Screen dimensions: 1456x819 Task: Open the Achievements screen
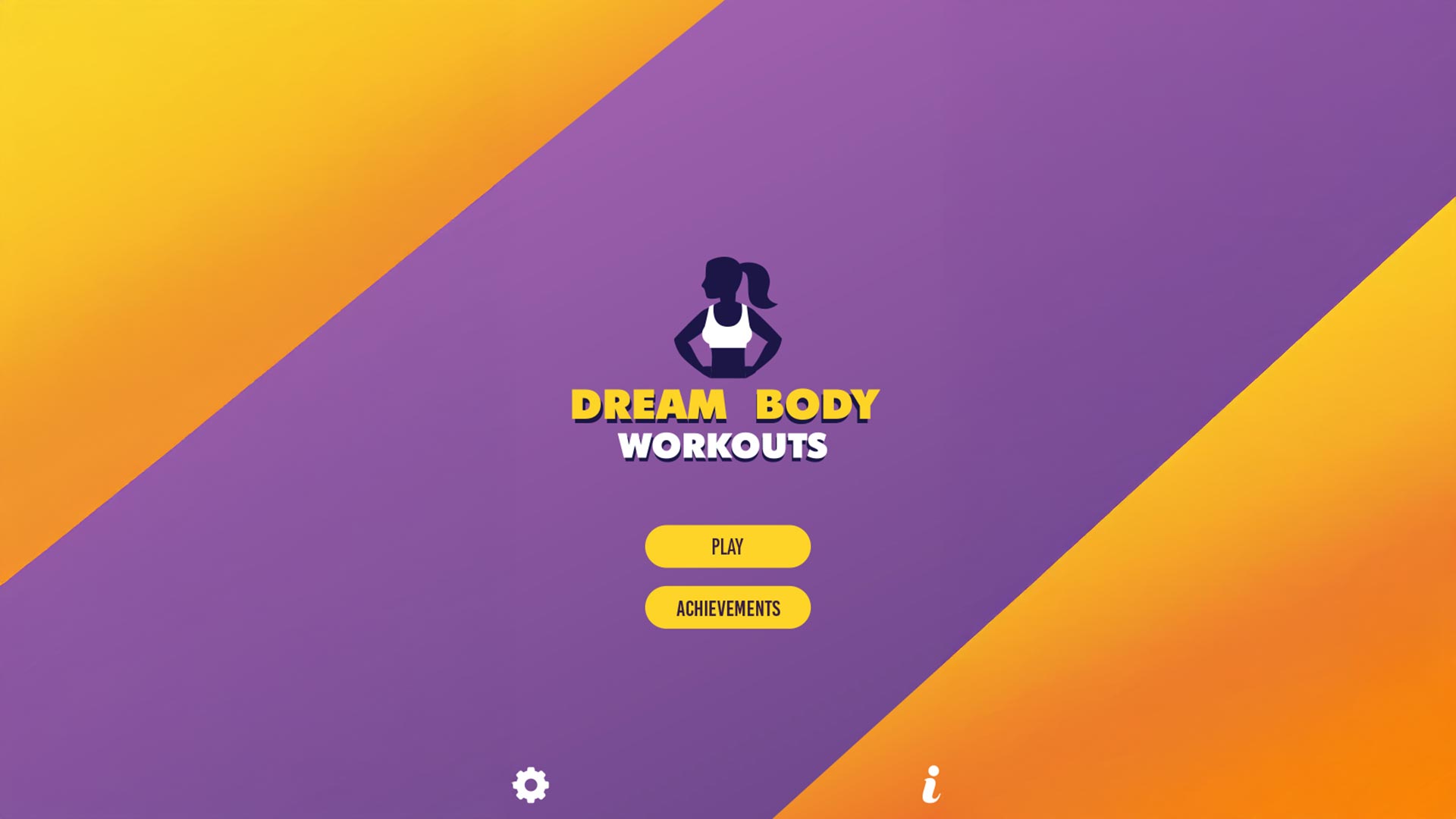727,607
